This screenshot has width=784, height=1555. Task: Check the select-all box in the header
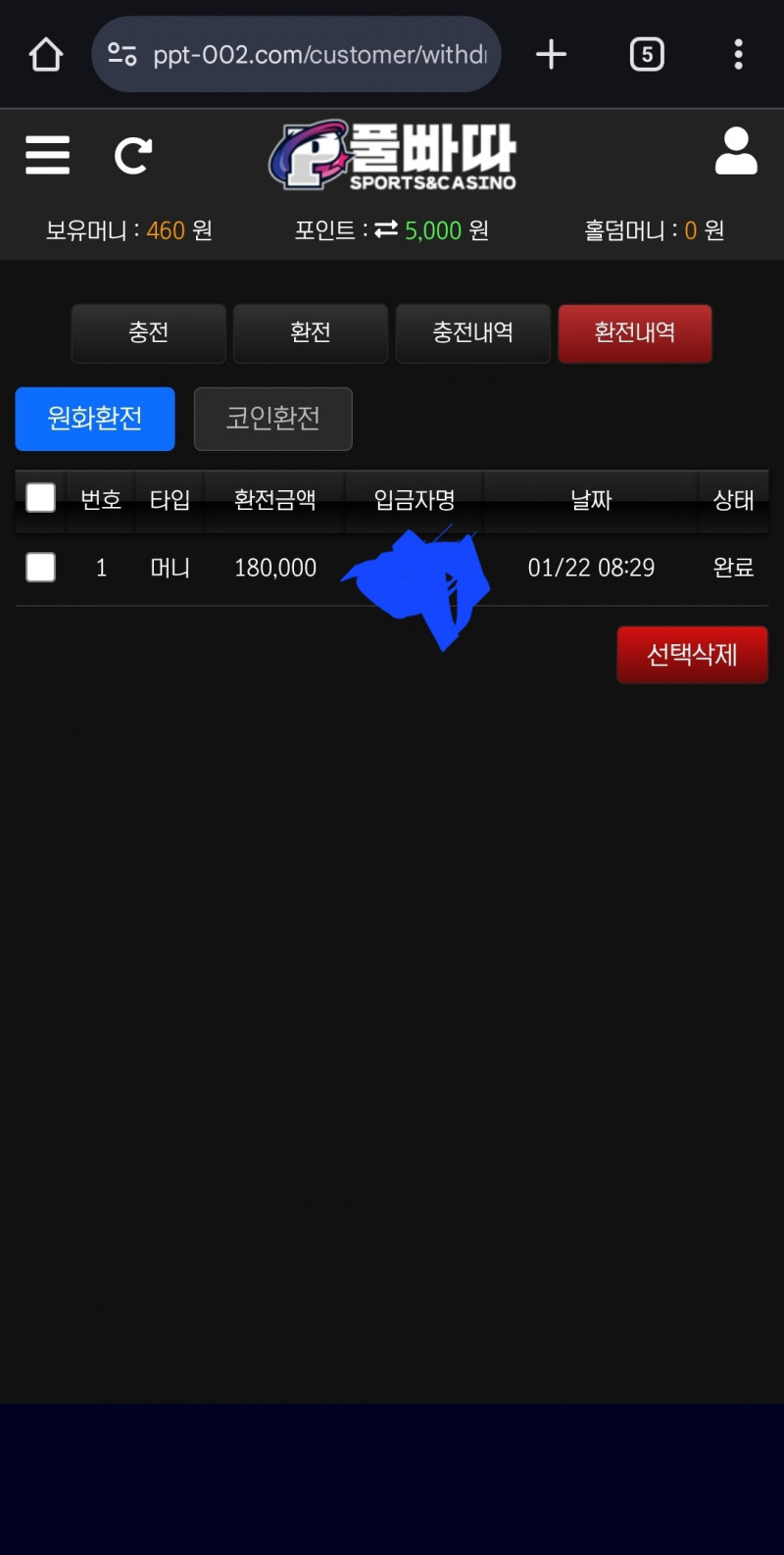pyautogui.click(x=40, y=498)
